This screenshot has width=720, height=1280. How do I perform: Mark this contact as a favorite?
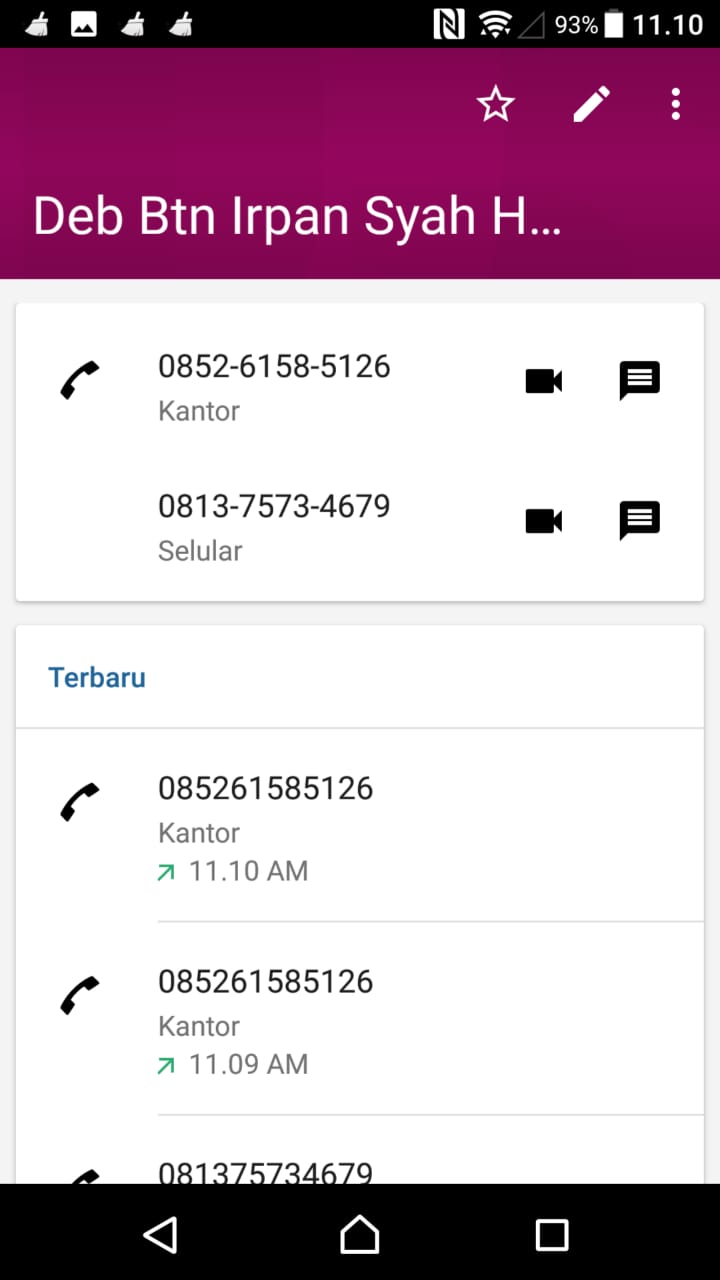click(495, 104)
